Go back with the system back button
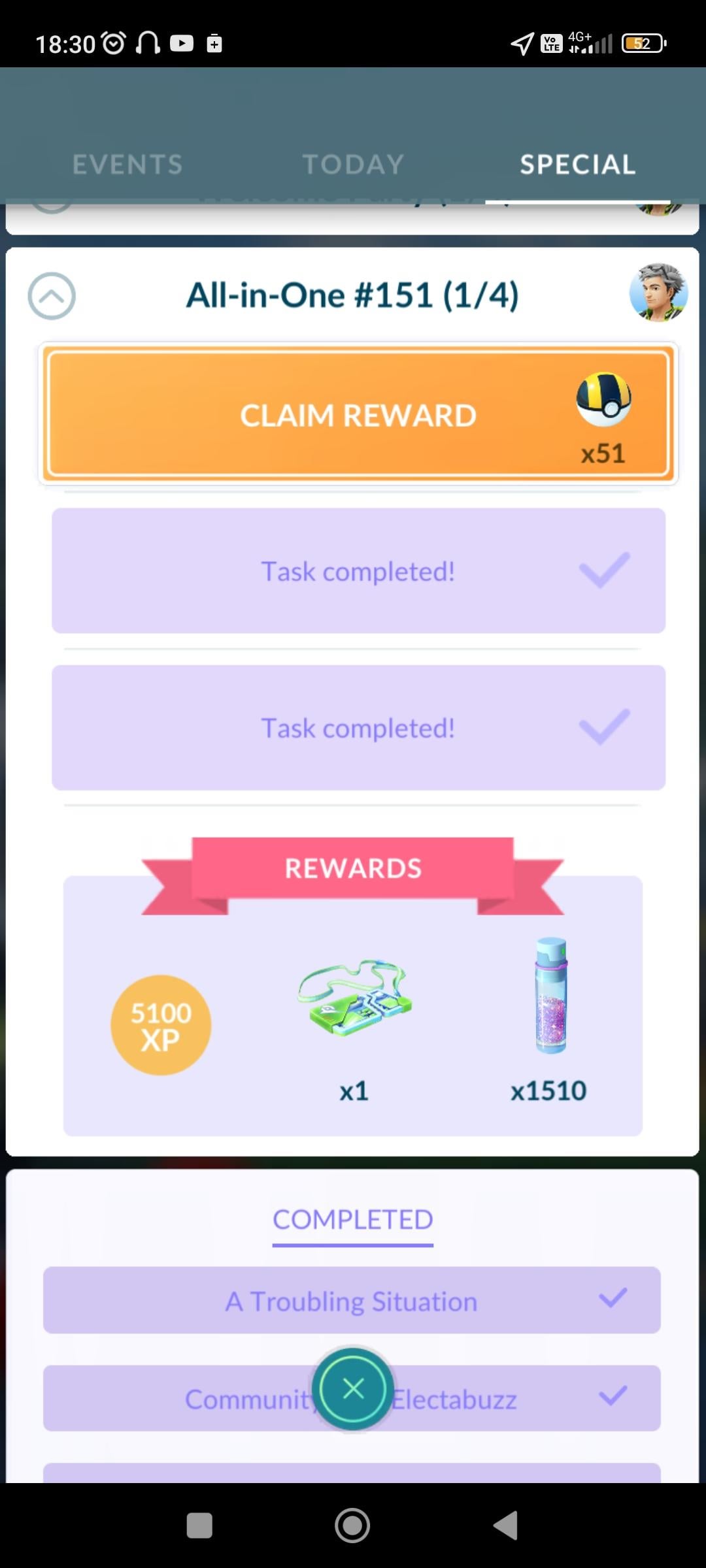Image resolution: width=706 pixels, height=1568 pixels. click(505, 1526)
